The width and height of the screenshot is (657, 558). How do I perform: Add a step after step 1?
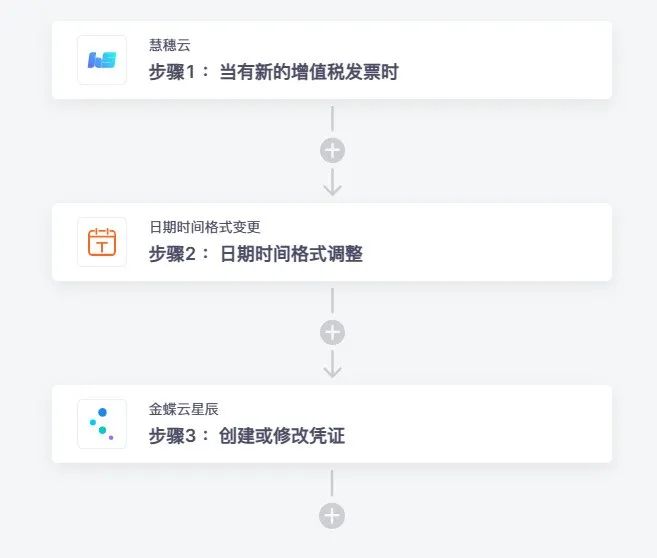coord(332,151)
